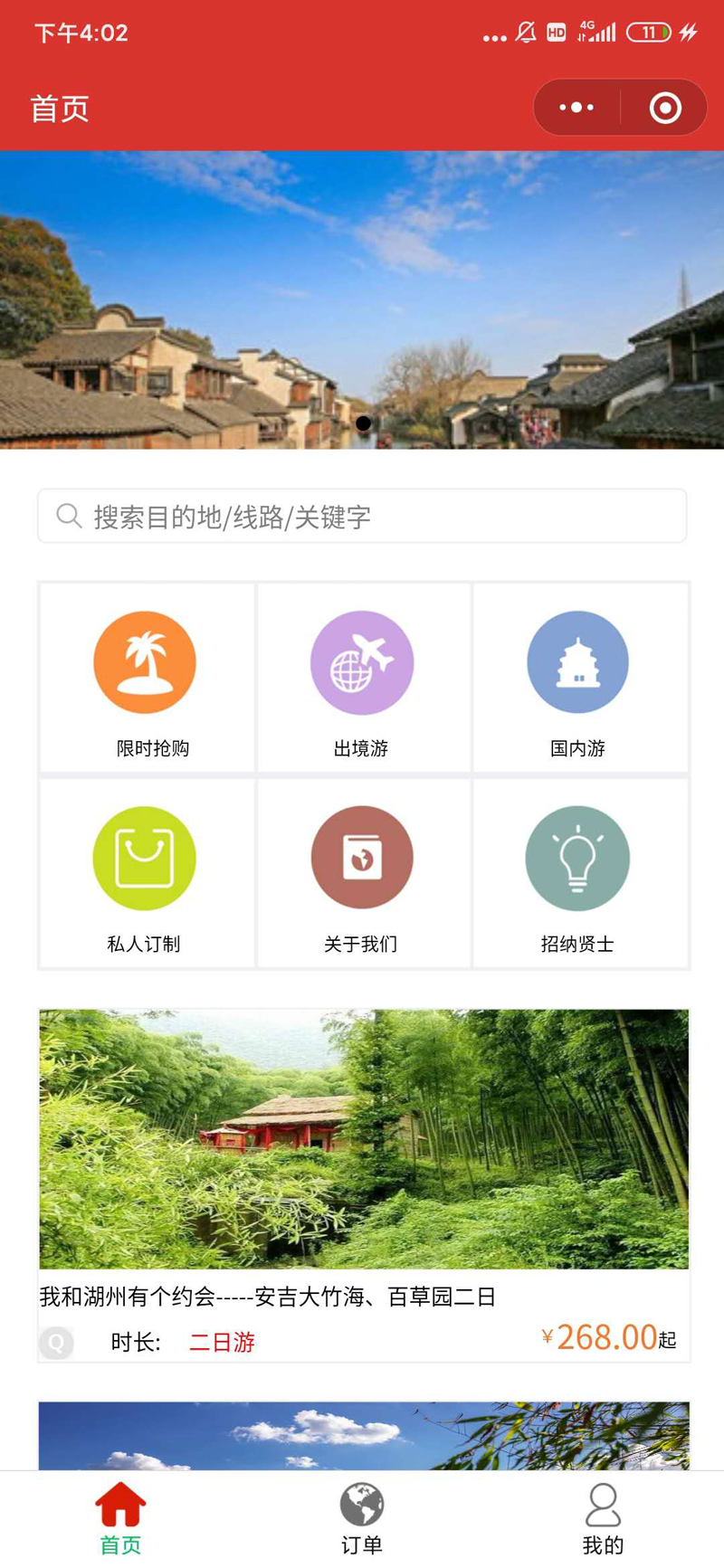Viewport: 724px width, 1568px height.
Task: View 关于我们 about page
Action: pyautogui.click(x=362, y=875)
